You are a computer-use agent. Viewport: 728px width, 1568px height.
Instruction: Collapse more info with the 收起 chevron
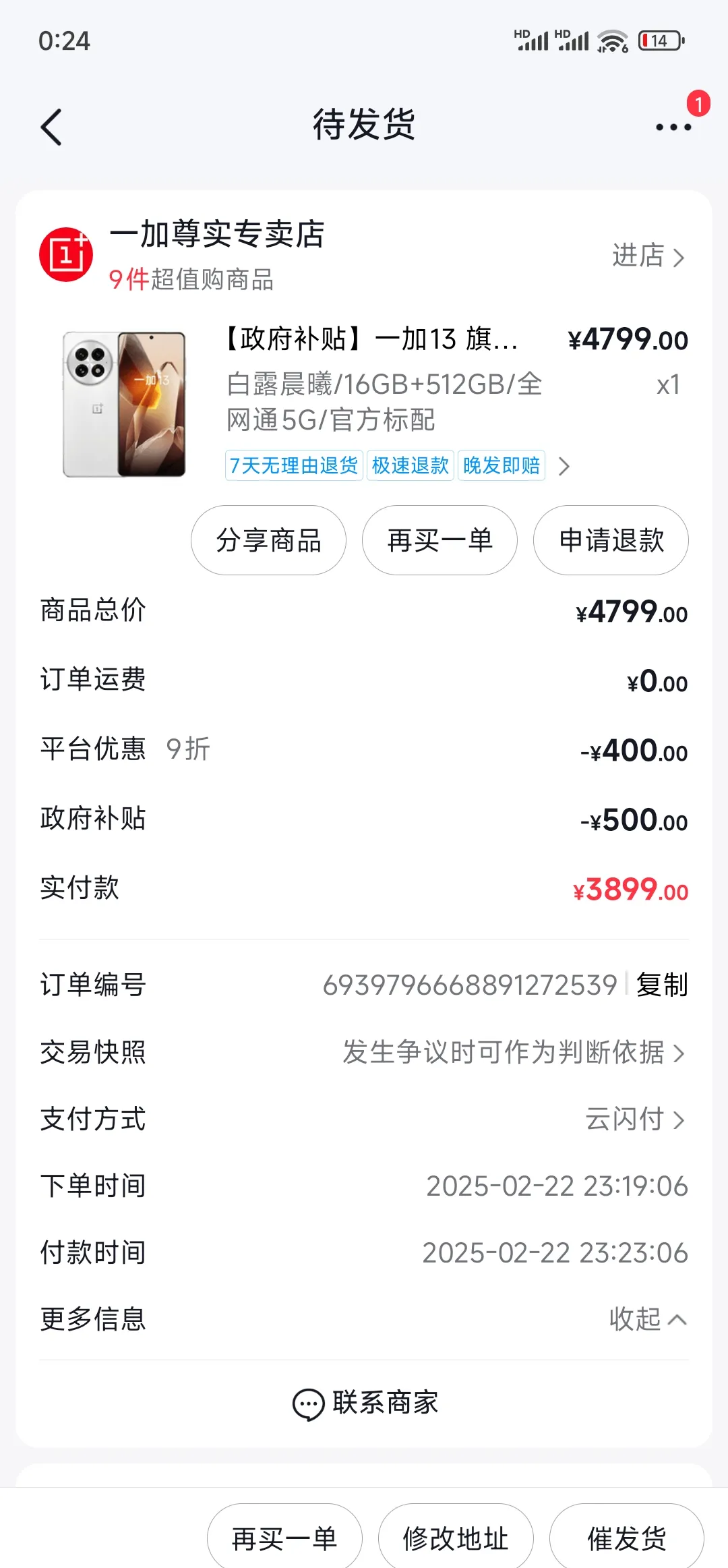pyautogui.click(x=649, y=1320)
